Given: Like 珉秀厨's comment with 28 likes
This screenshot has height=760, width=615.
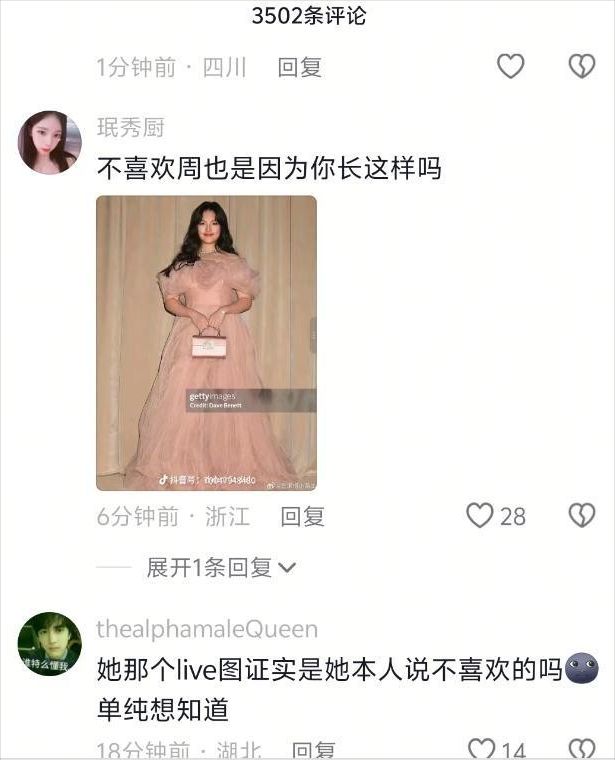Looking at the screenshot, I should (482, 516).
